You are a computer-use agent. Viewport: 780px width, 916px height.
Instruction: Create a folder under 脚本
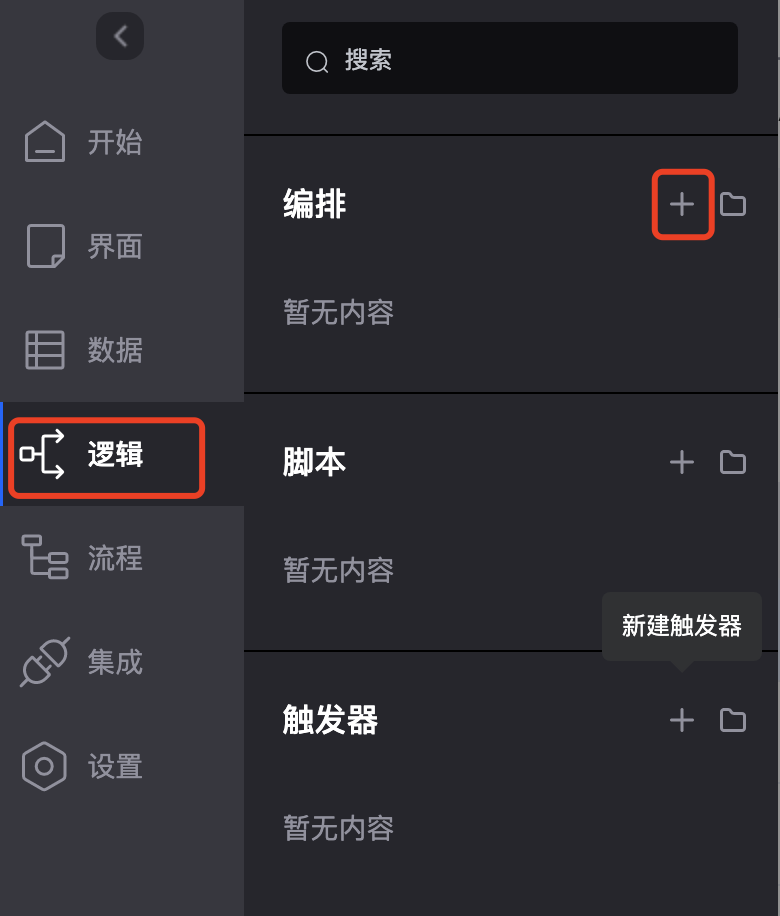733,462
